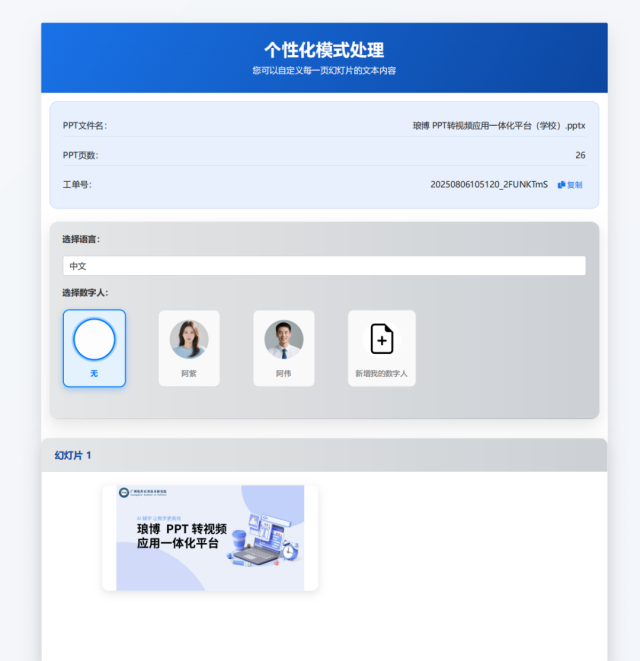
Task: Open the slide 1 thumbnail image
Action: pyautogui.click(x=210, y=538)
